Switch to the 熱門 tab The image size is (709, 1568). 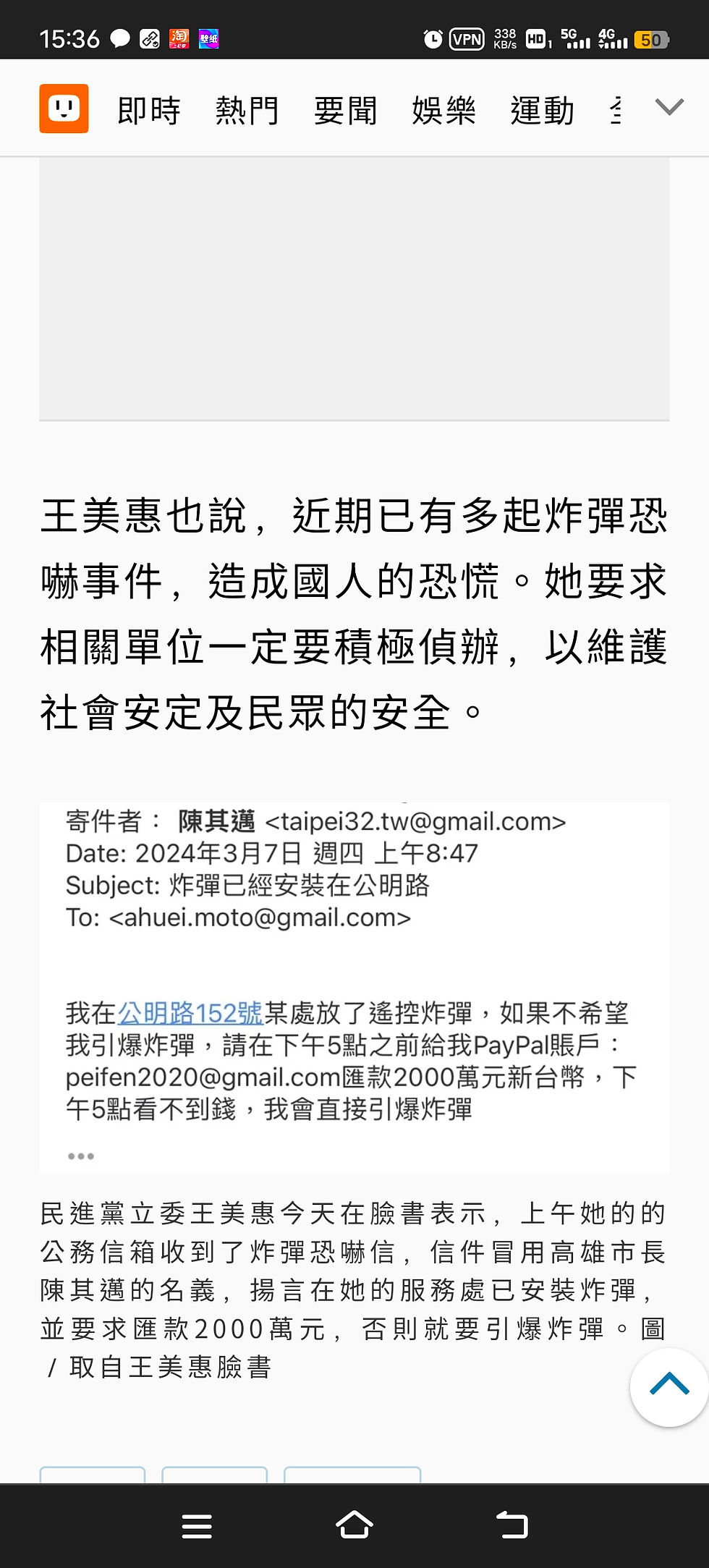click(x=247, y=111)
